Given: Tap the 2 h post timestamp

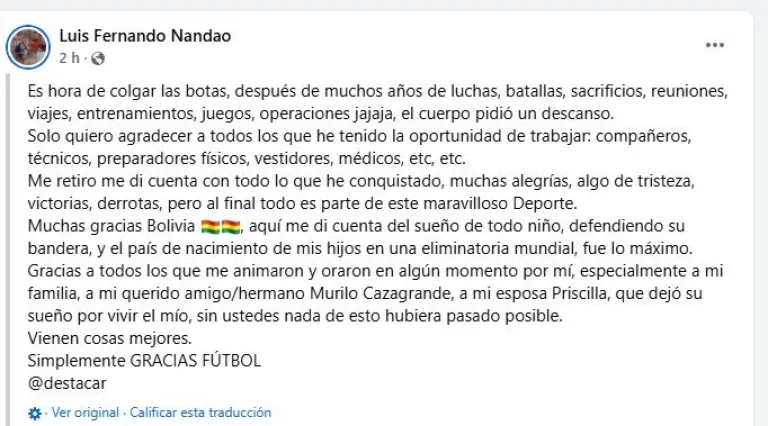Looking at the screenshot, I should point(68,57).
